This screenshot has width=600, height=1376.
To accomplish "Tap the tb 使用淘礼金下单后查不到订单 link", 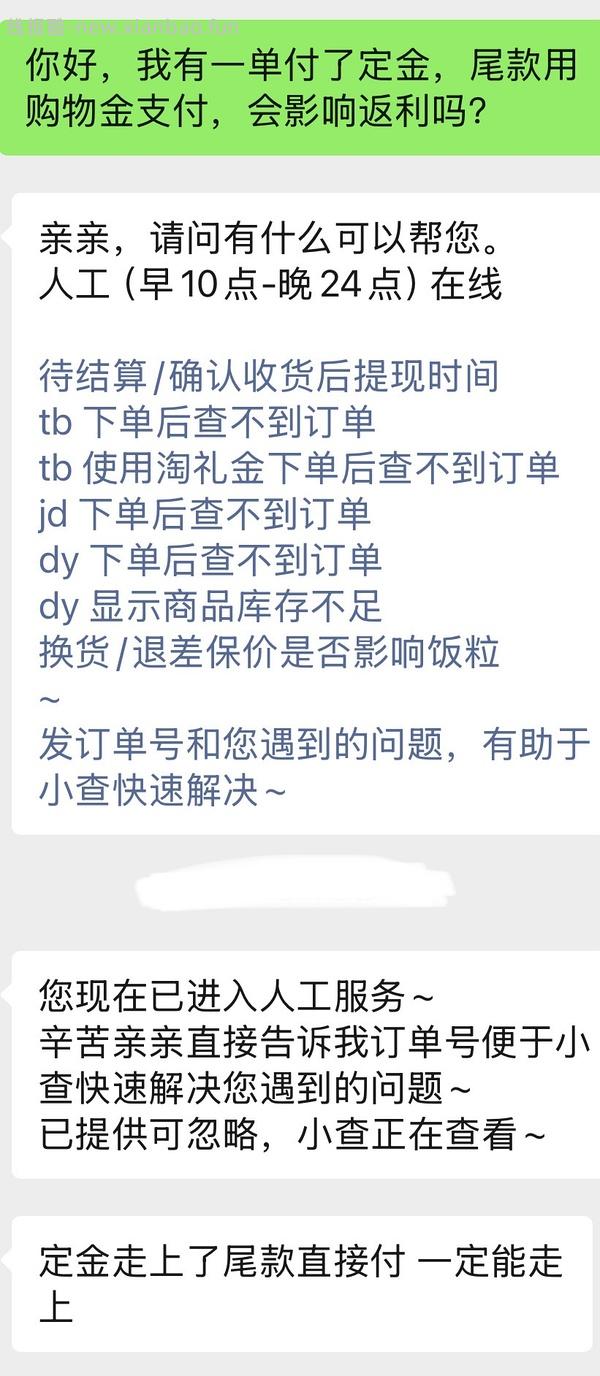I will (298, 468).
